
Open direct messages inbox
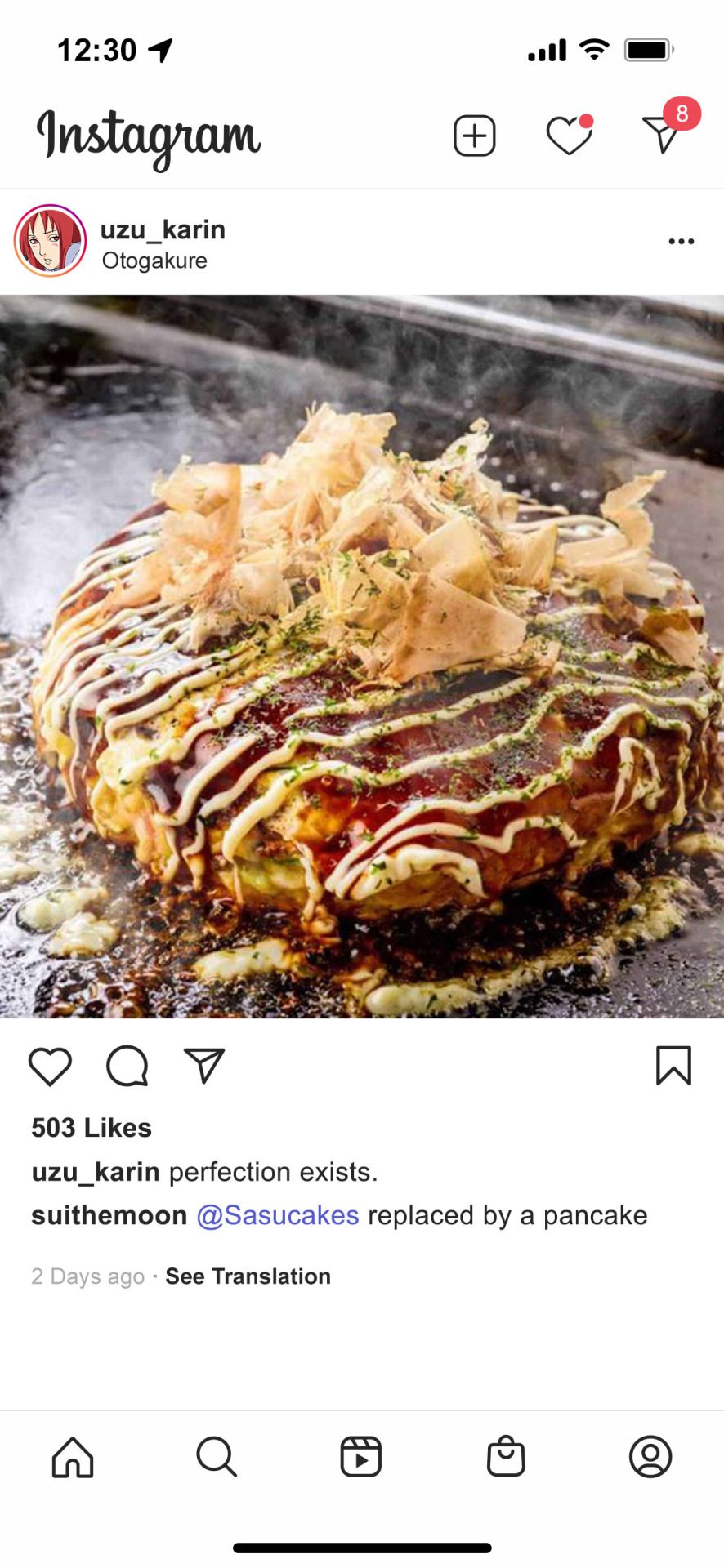[662, 135]
